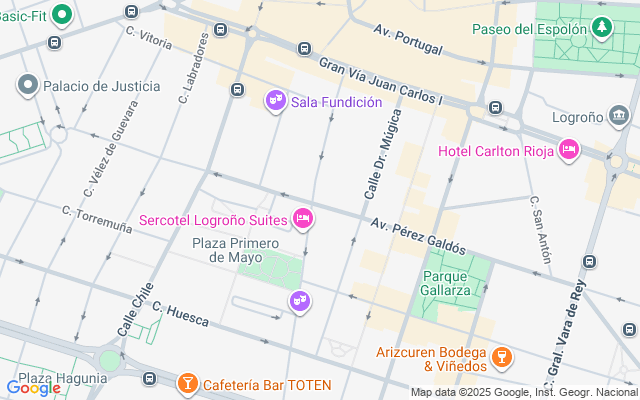Viewport: 640px width, 400px height.
Task: Open the Sala Fundición theater pin
Action: pyautogui.click(x=276, y=101)
